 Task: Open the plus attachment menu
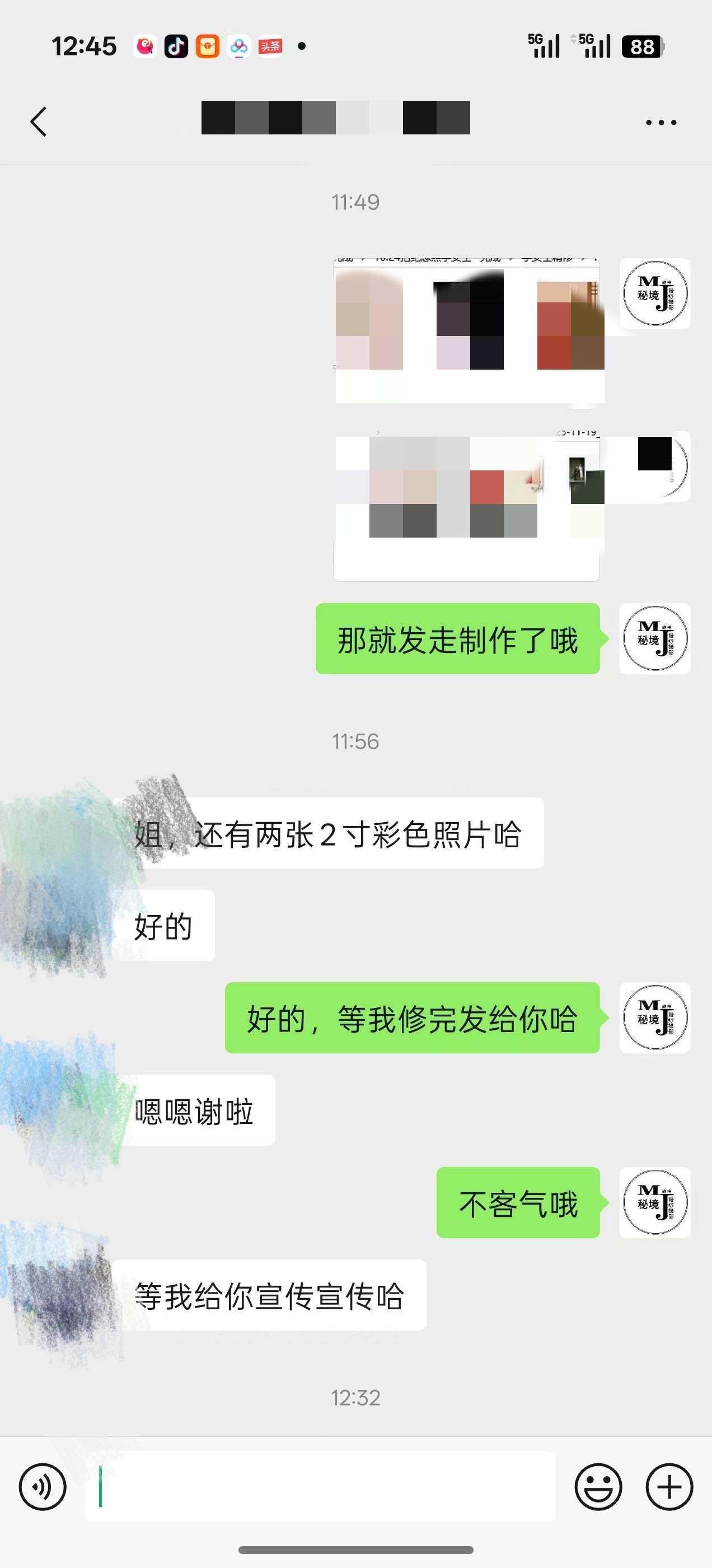tap(669, 1486)
